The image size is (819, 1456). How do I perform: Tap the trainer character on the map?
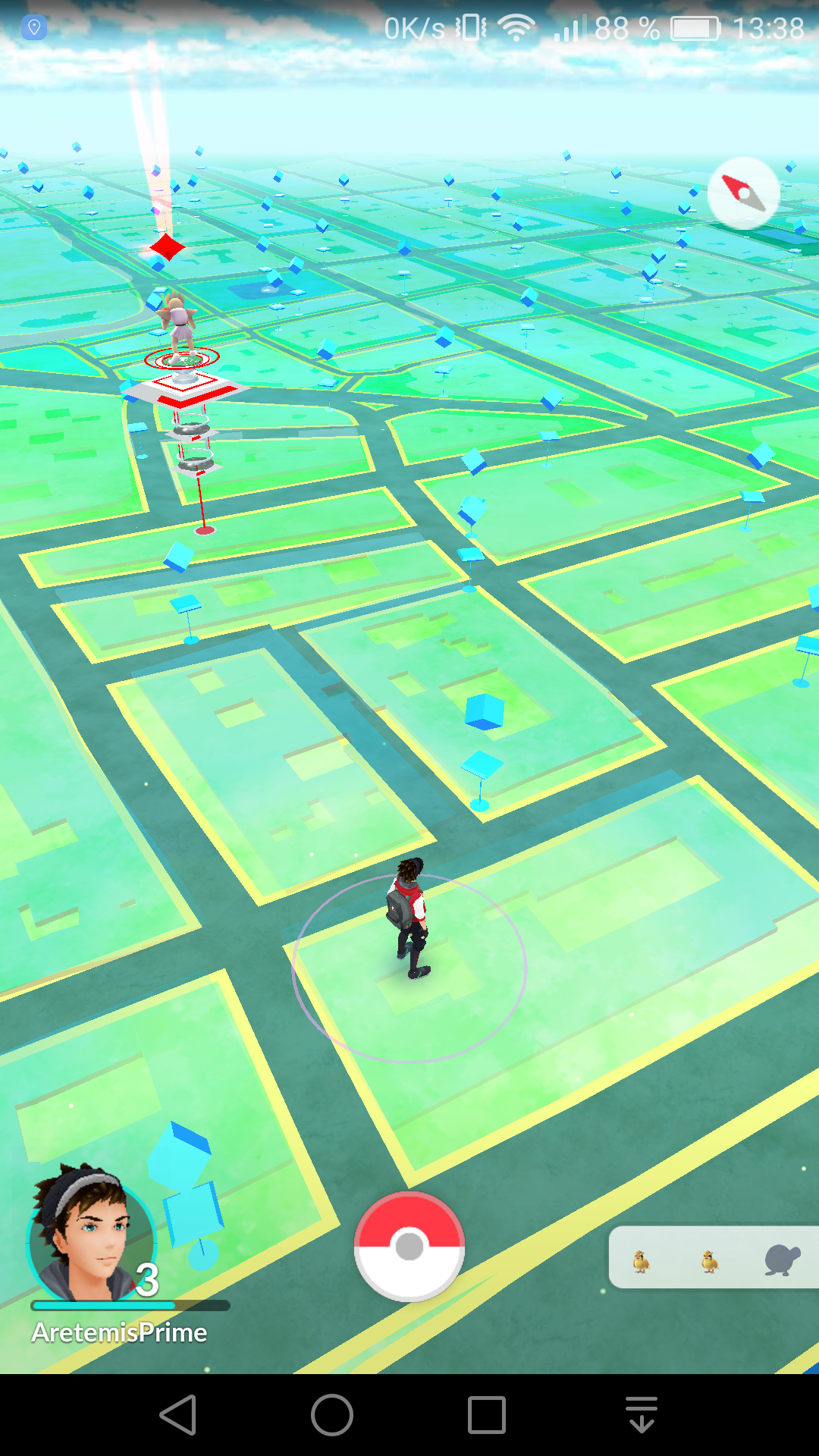pos(409,918)
